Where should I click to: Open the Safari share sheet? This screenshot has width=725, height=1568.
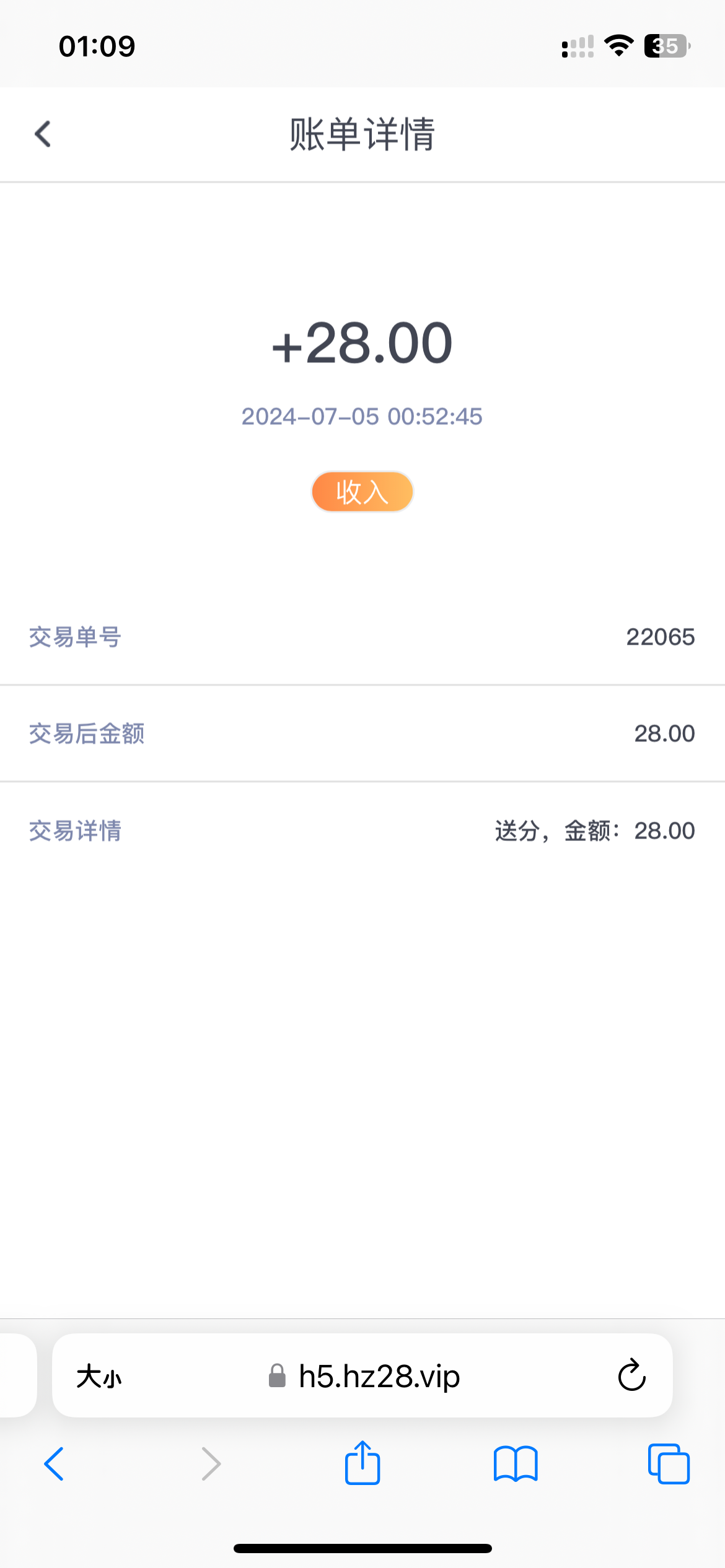pos(362,1462)
